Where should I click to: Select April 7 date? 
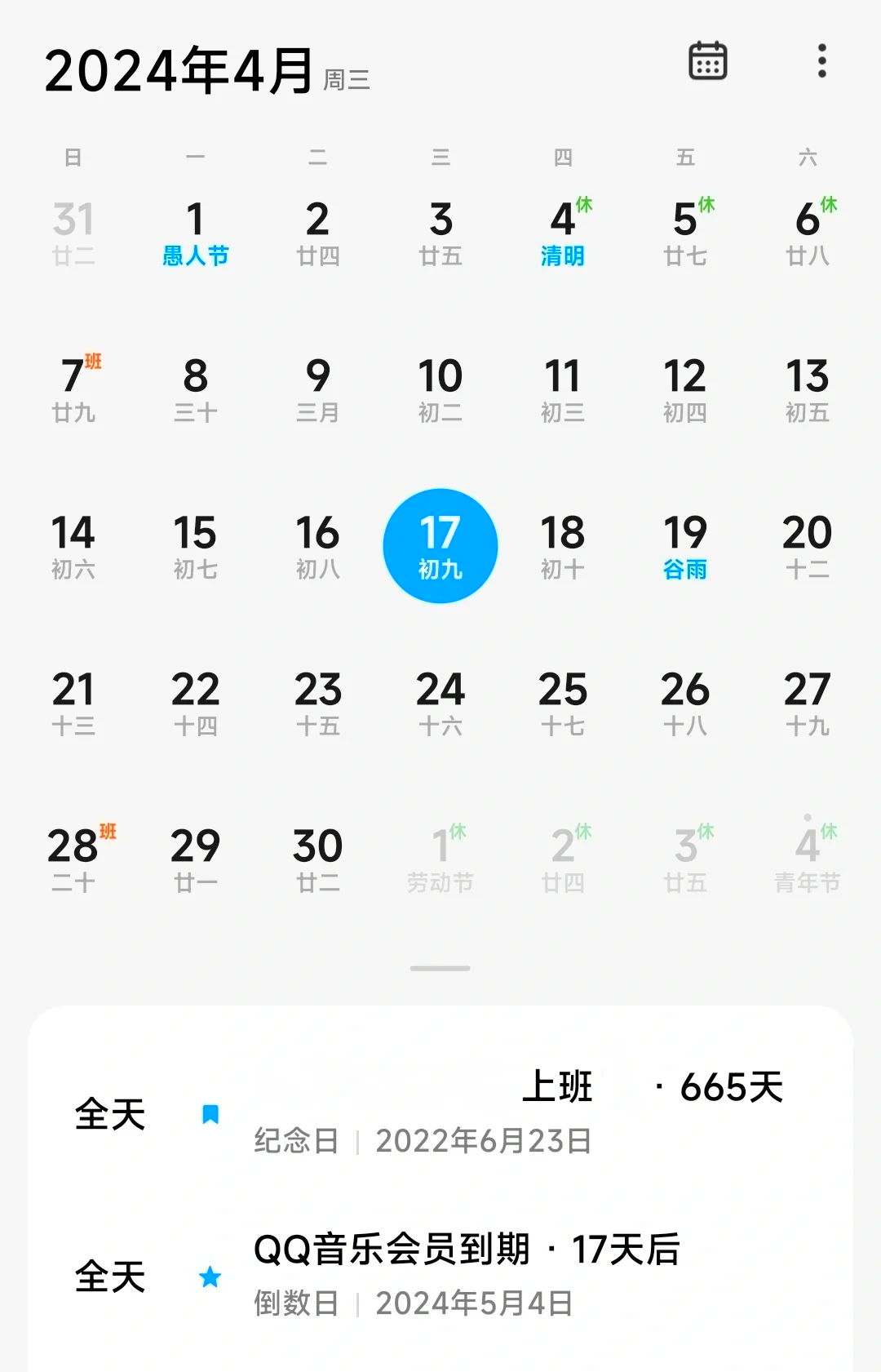click(73, 389)
